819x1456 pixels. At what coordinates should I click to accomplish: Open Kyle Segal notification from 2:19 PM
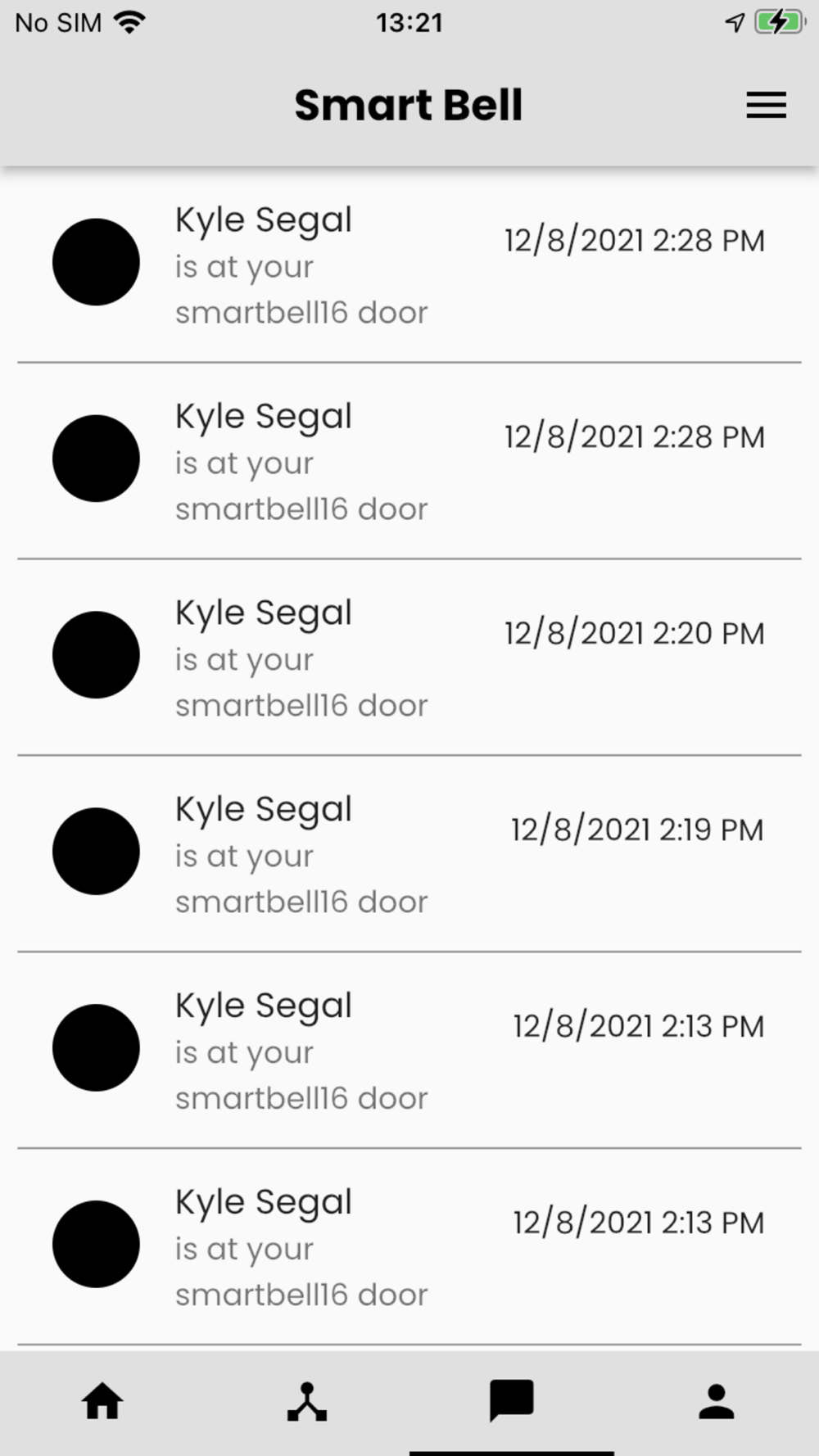[x=409, y=854]
